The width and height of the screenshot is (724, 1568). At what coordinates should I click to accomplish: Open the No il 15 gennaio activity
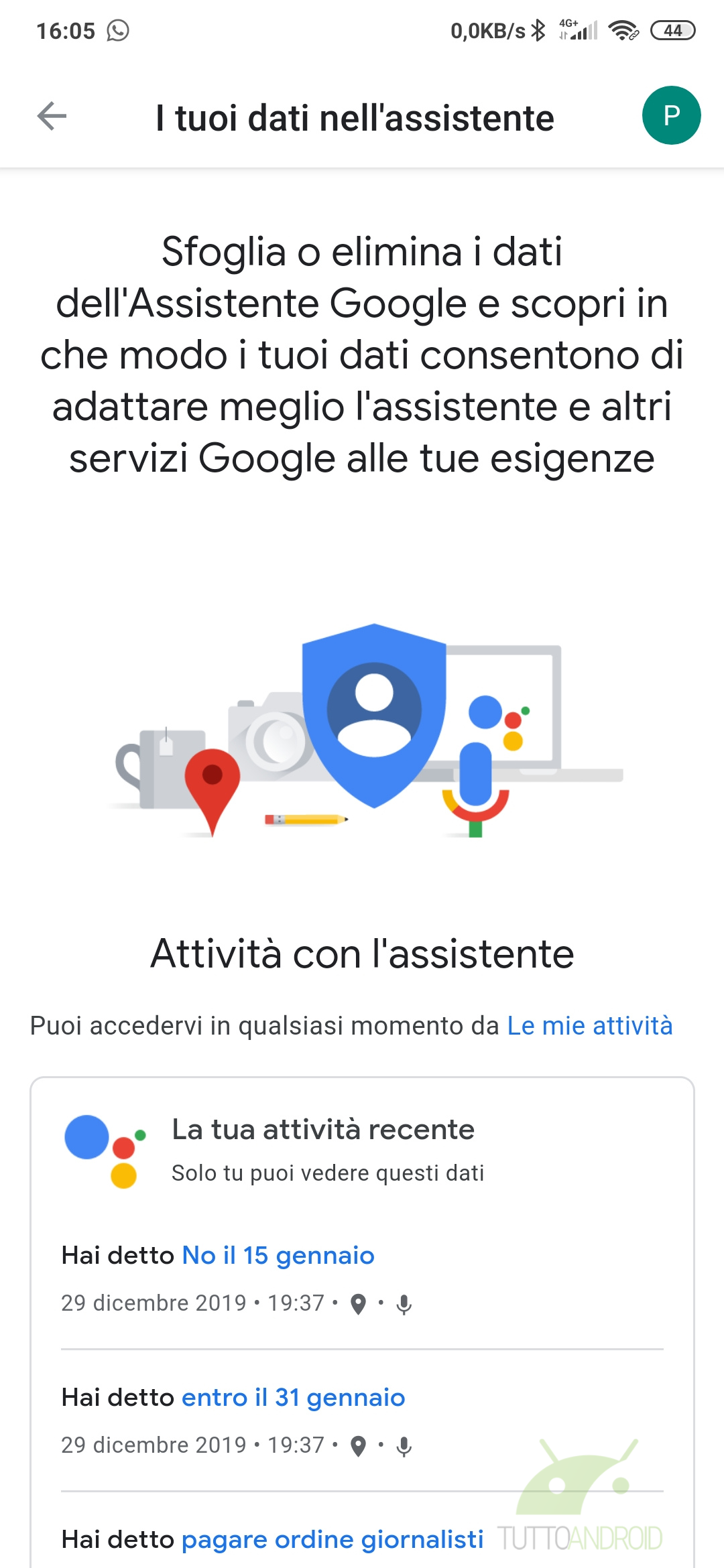click(278, 1255)
